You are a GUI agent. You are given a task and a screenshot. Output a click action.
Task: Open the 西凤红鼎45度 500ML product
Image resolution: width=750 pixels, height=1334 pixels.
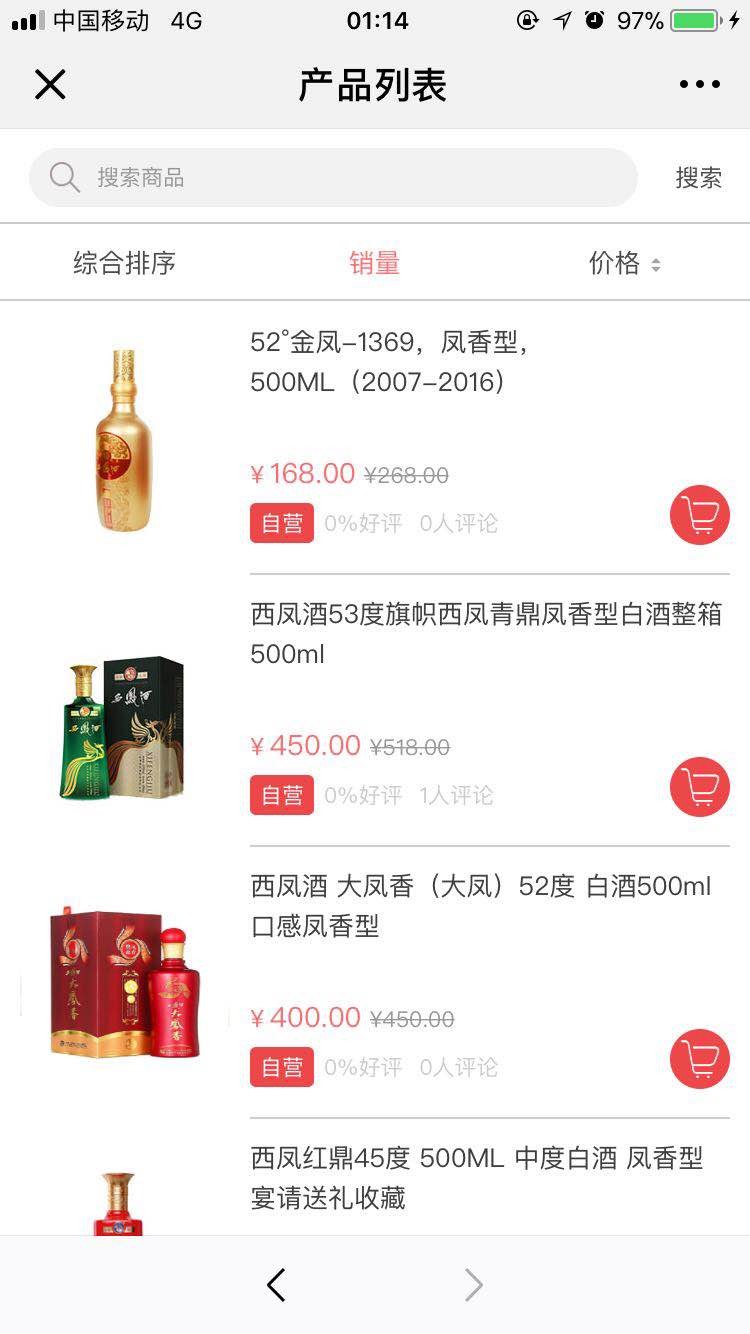[x=476, y=1177]
